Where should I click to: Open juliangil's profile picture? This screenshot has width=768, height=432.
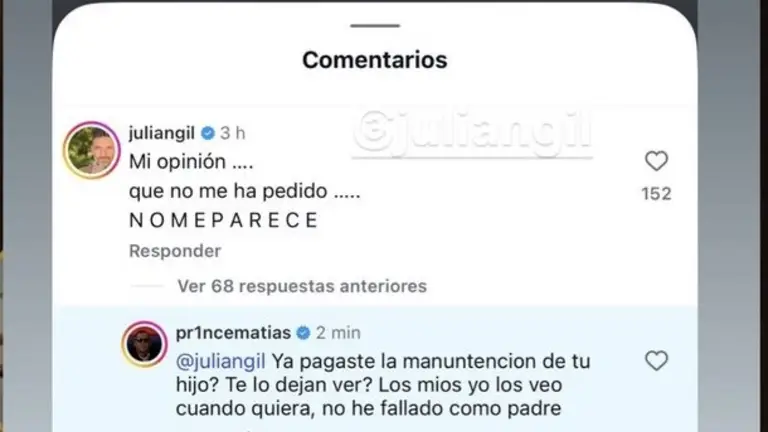tap(92, 151)
